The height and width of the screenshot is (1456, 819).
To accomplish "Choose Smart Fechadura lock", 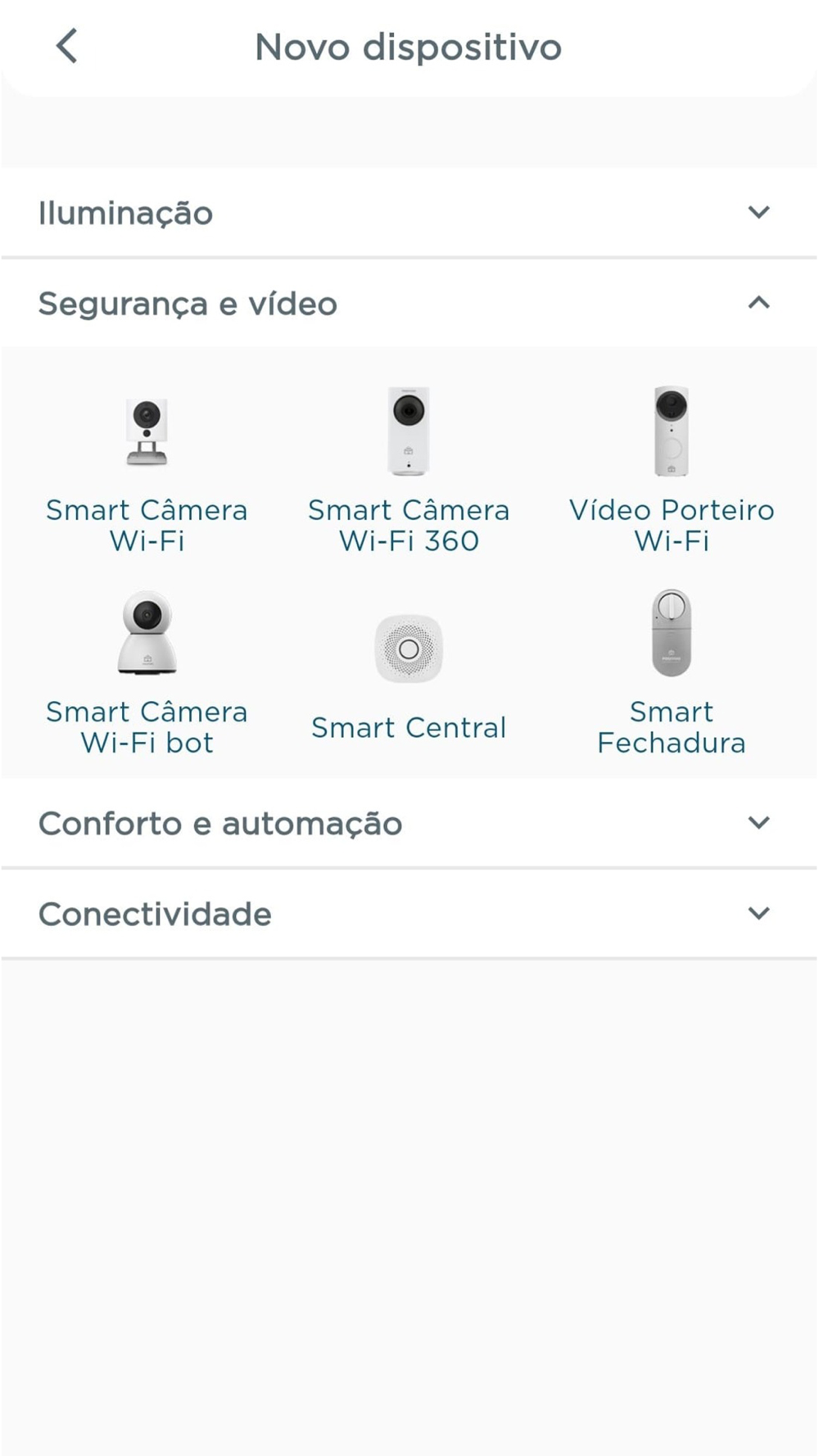I will tap(671, 673).
